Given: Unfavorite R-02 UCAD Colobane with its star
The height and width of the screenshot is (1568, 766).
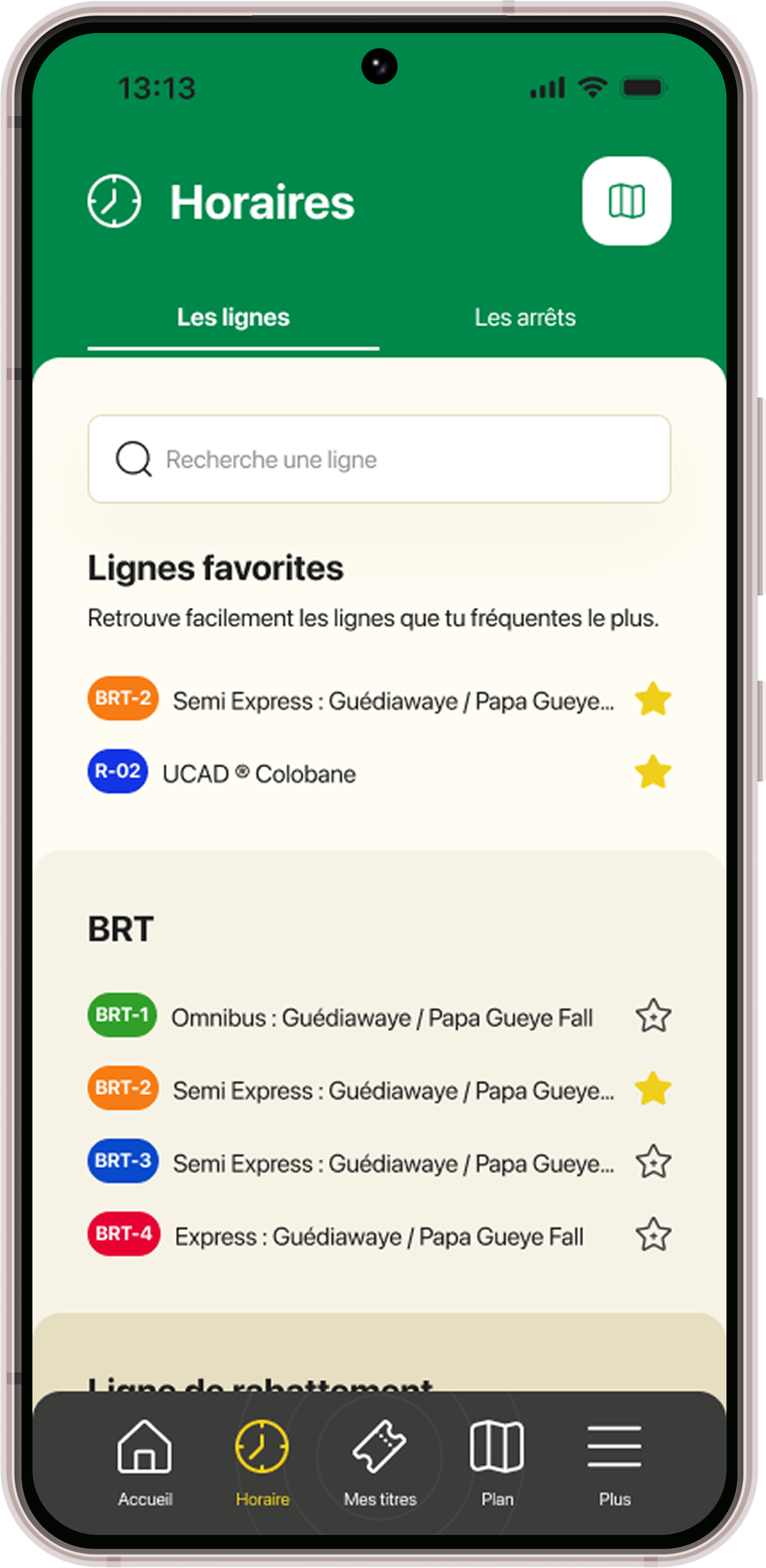Looking at the screenshot, I should tap(653, 772).
